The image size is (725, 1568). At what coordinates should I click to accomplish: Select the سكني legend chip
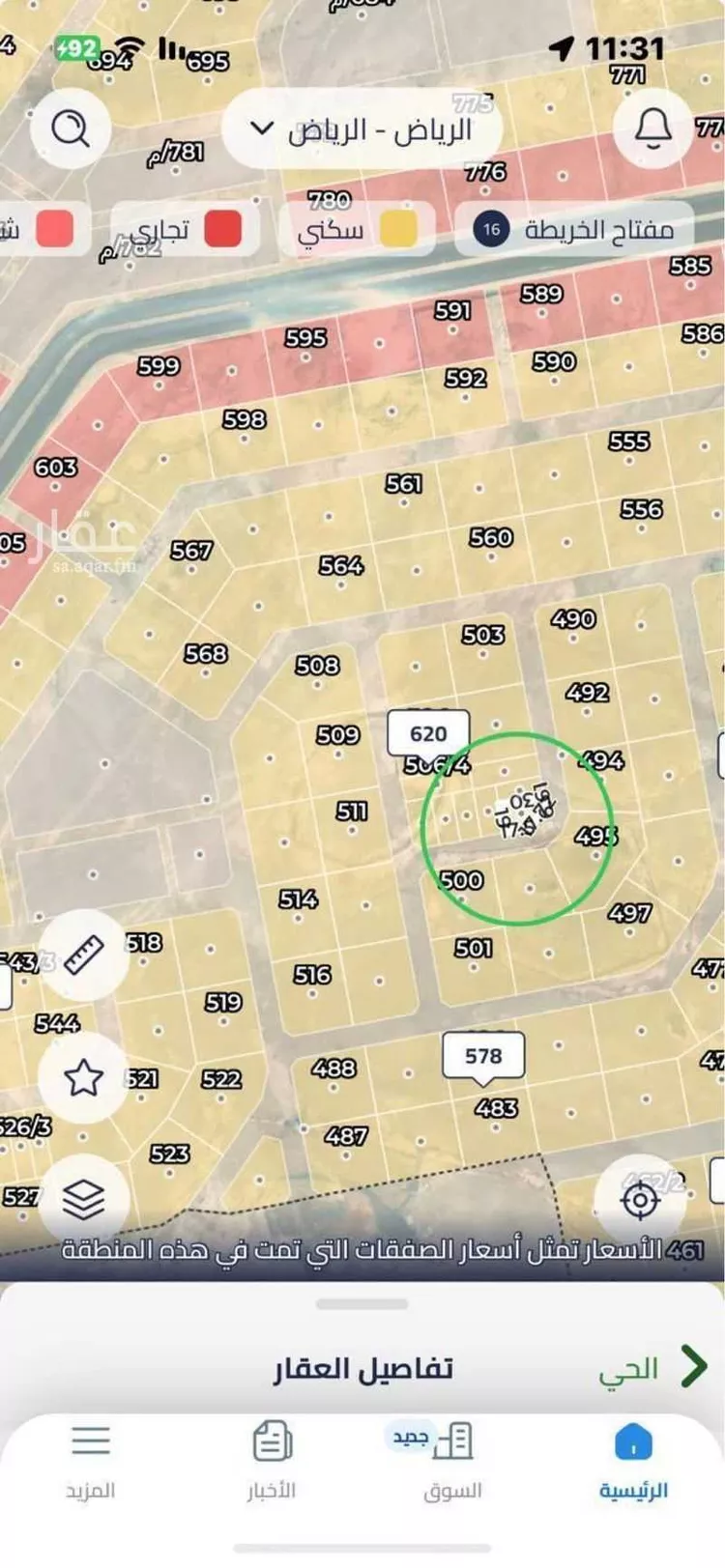click(357, 230)
